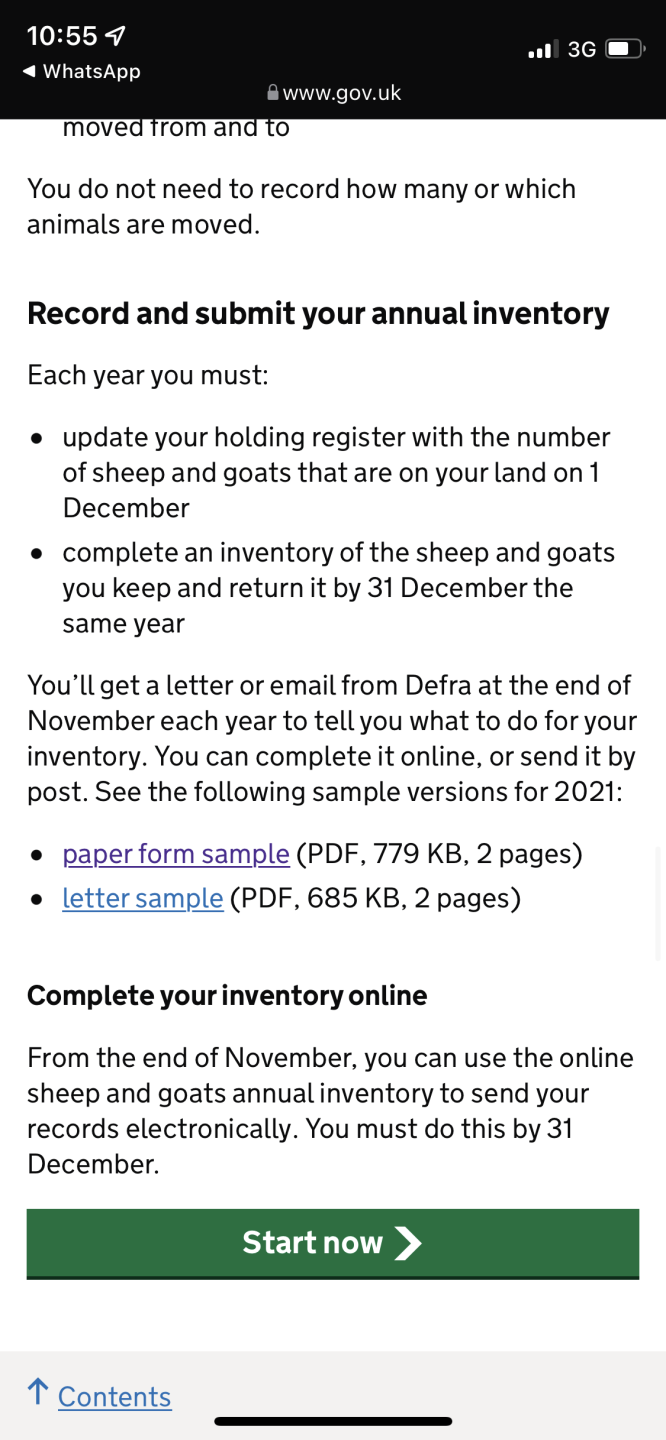Open the paper form sample PDF
This screenshot has height=1440, width=666.
click(x=176, y=855)
